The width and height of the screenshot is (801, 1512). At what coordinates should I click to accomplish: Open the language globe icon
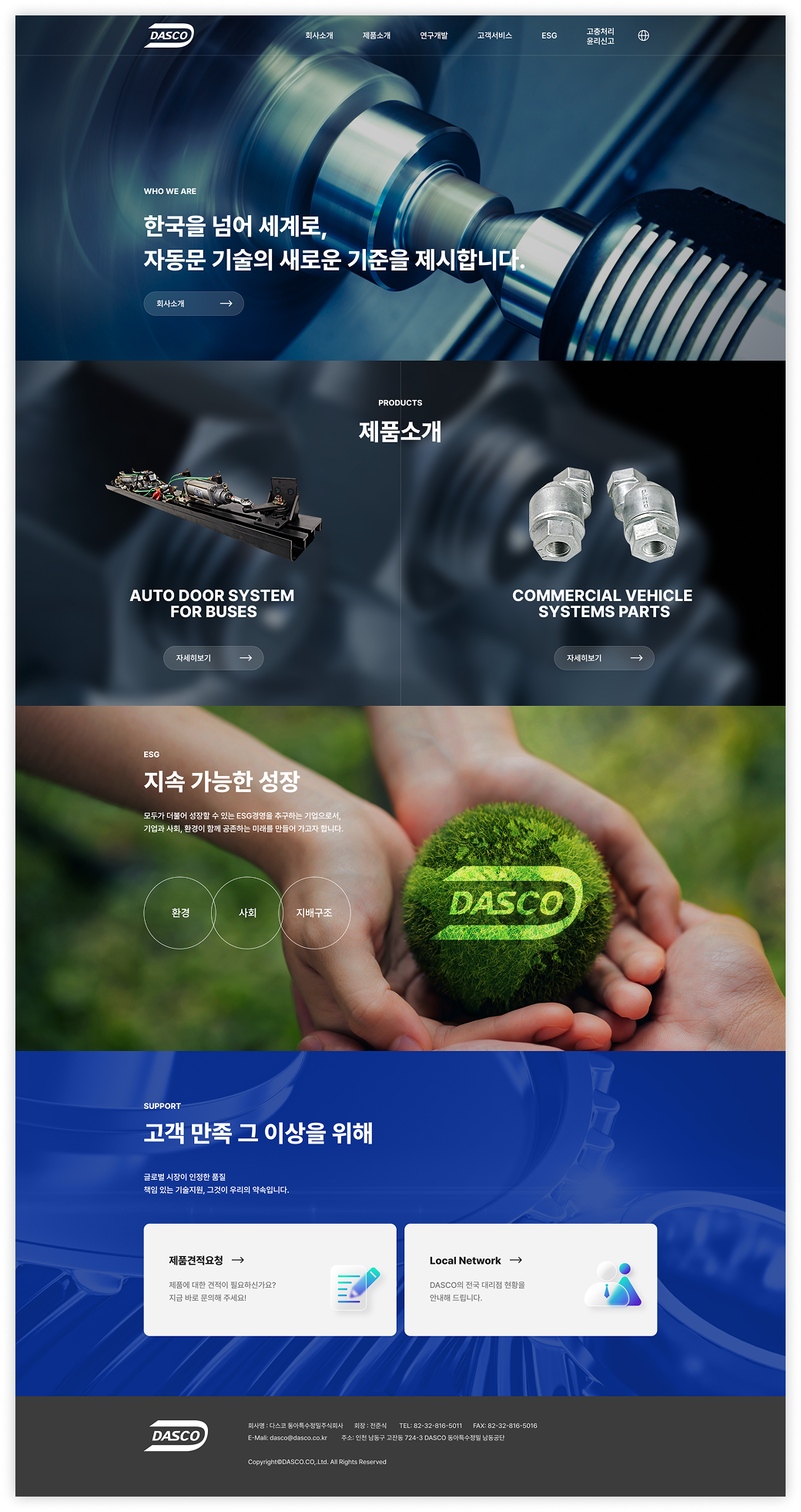point(643,35)
